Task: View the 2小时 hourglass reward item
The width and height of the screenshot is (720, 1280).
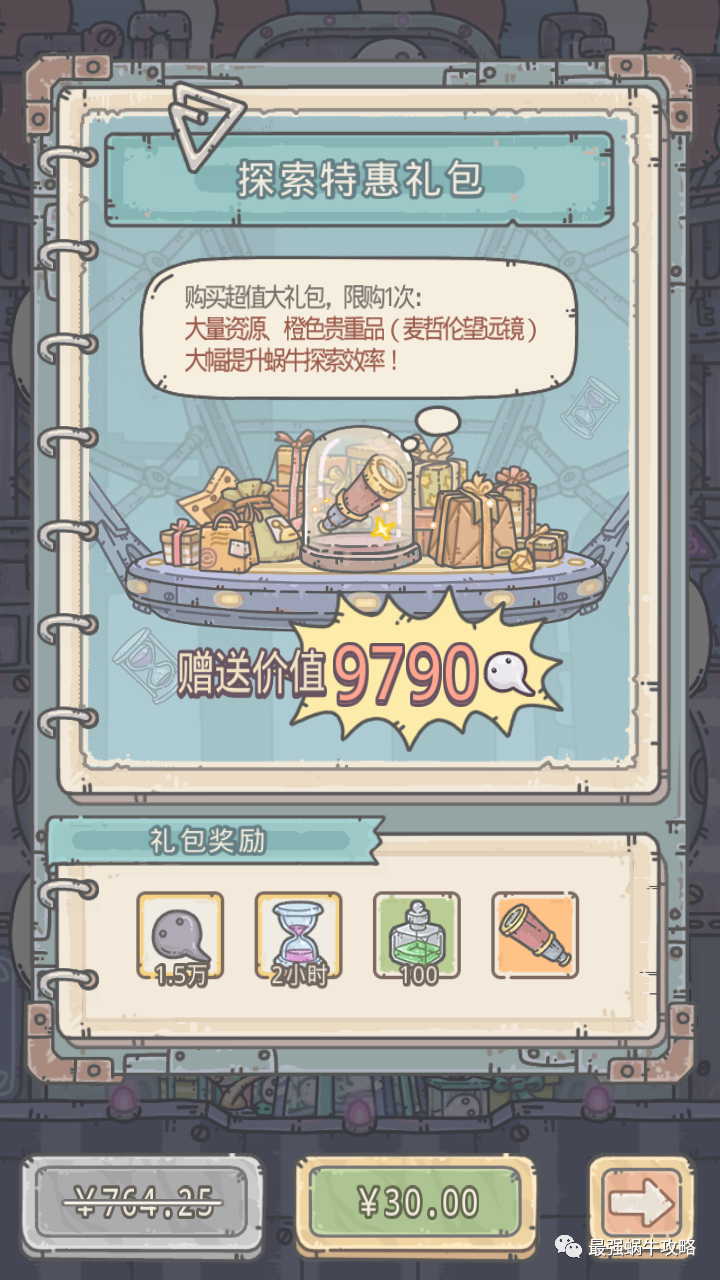Action: (x=298, y=937)
